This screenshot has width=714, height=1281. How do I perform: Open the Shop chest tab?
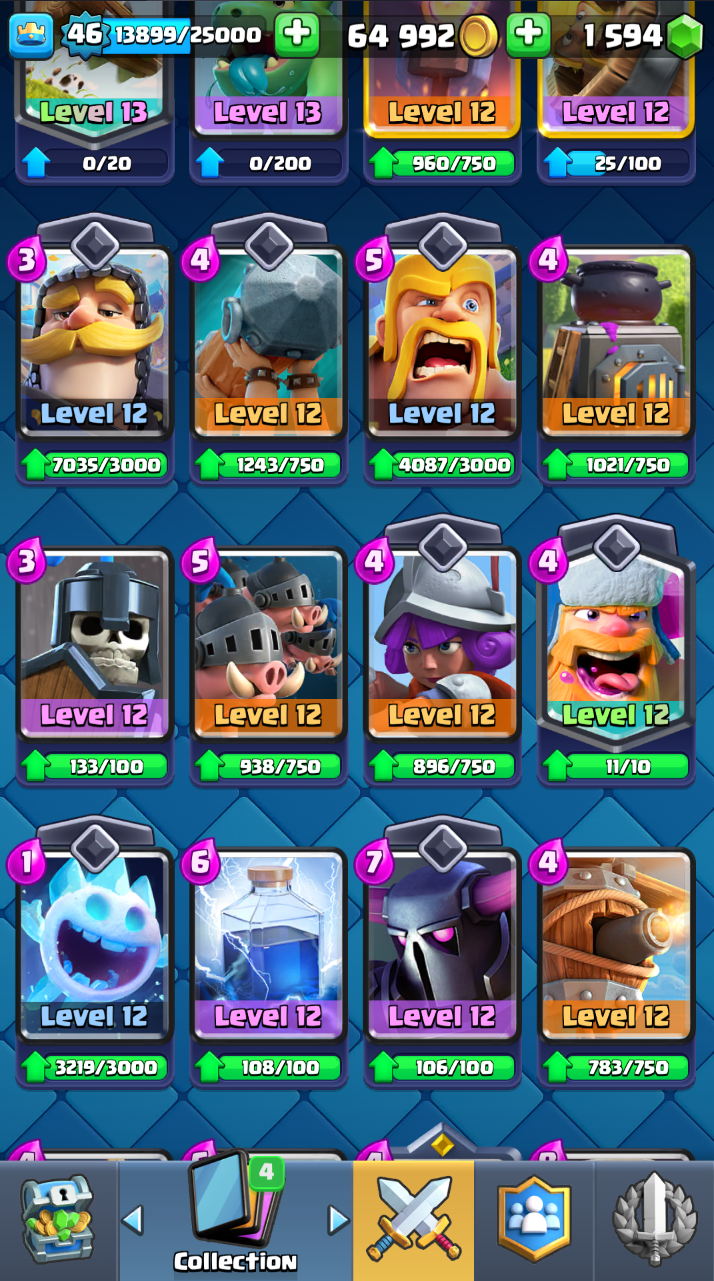[x=58, y=1220]
